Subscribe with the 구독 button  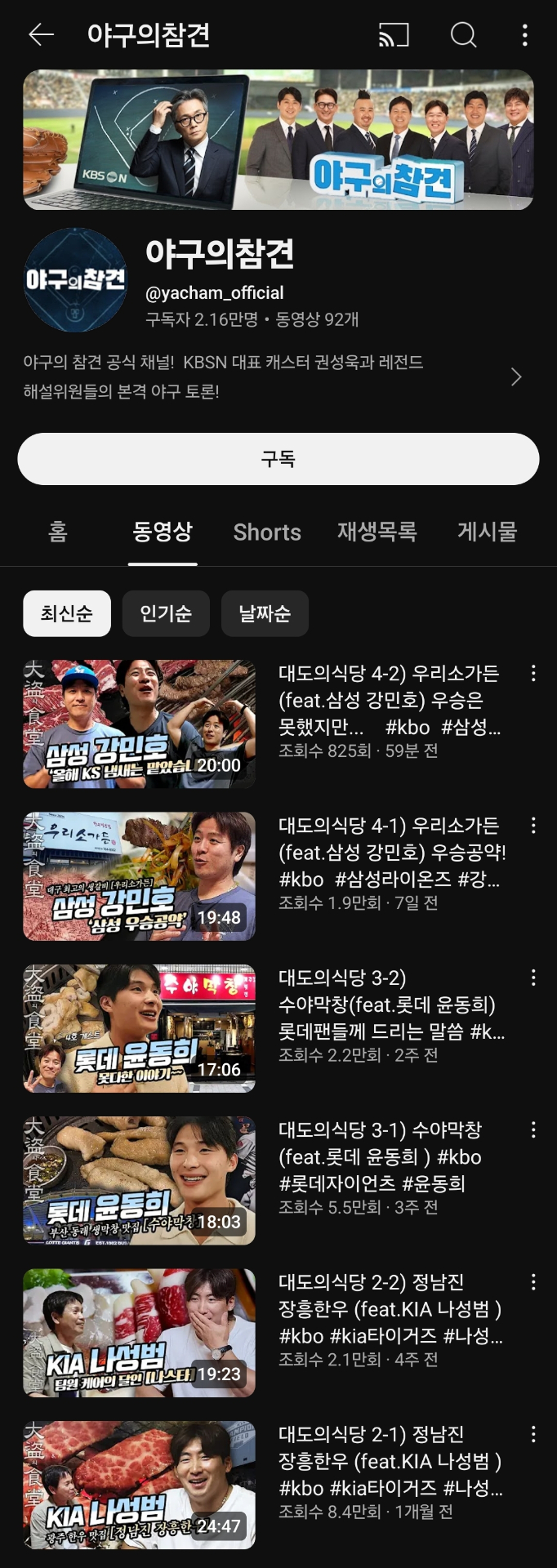(x=278, y=459)
